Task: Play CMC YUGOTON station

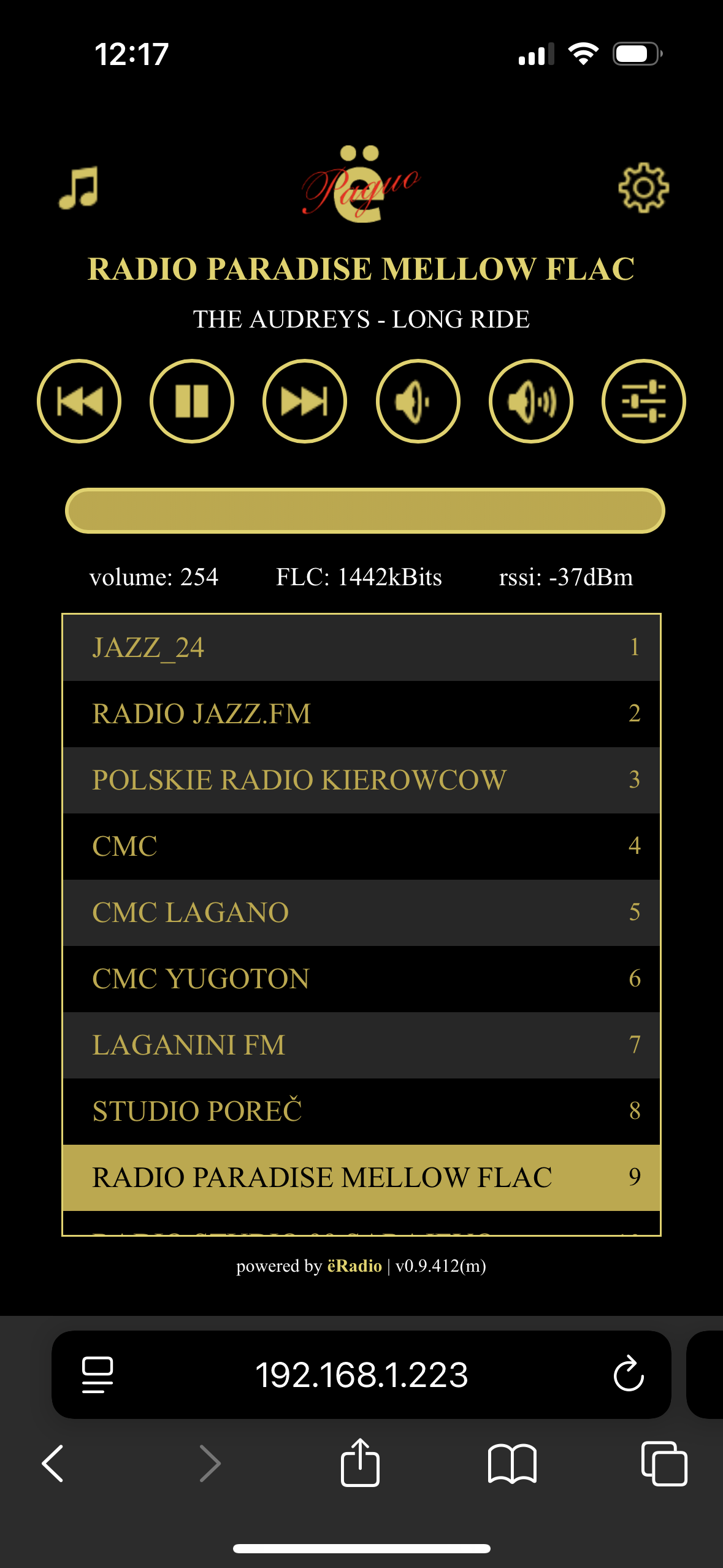Action: click(x=361, y=979)
